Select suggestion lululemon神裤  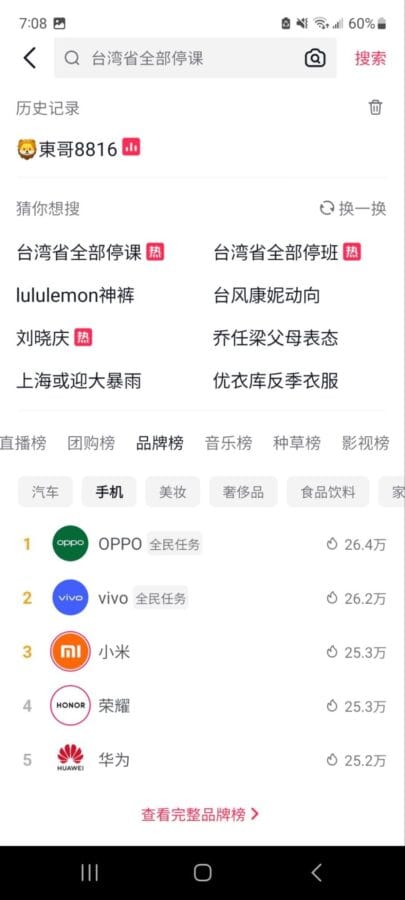click(x=75, y=296)
